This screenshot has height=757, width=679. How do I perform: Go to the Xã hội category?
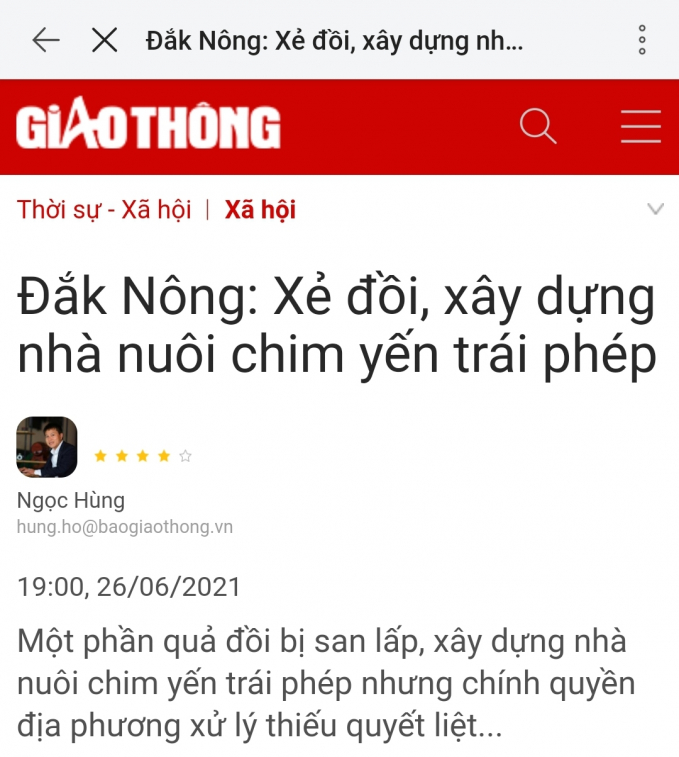[x=260, y=210]
